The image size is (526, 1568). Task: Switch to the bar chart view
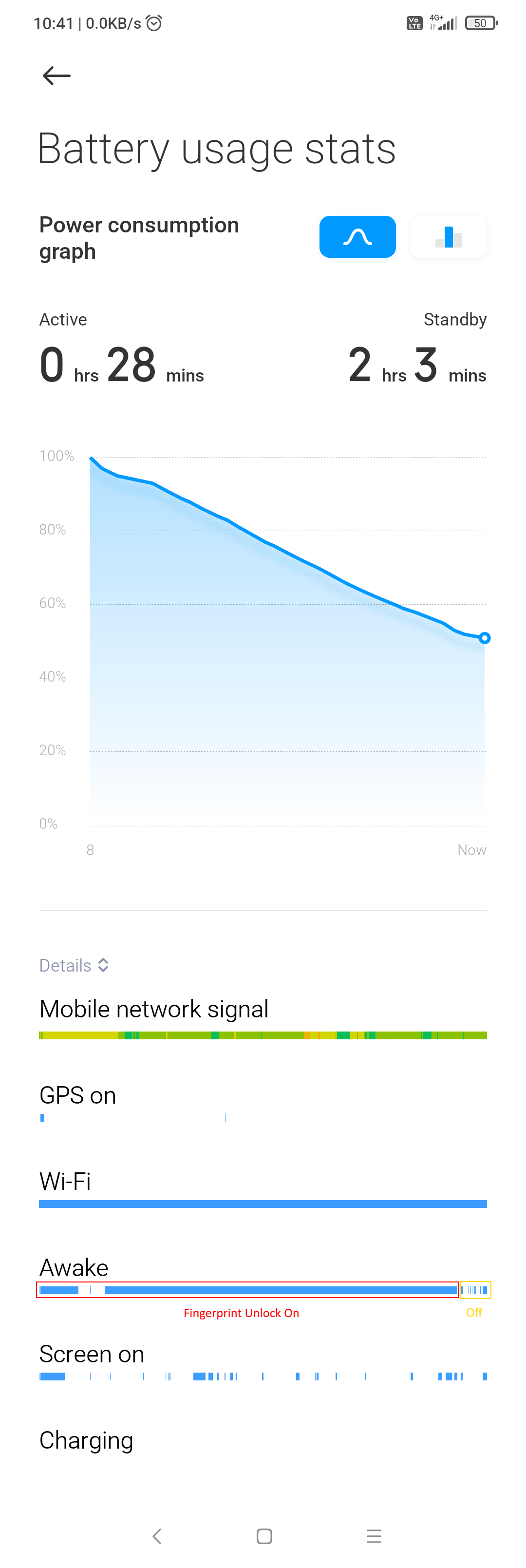[448, 237]
